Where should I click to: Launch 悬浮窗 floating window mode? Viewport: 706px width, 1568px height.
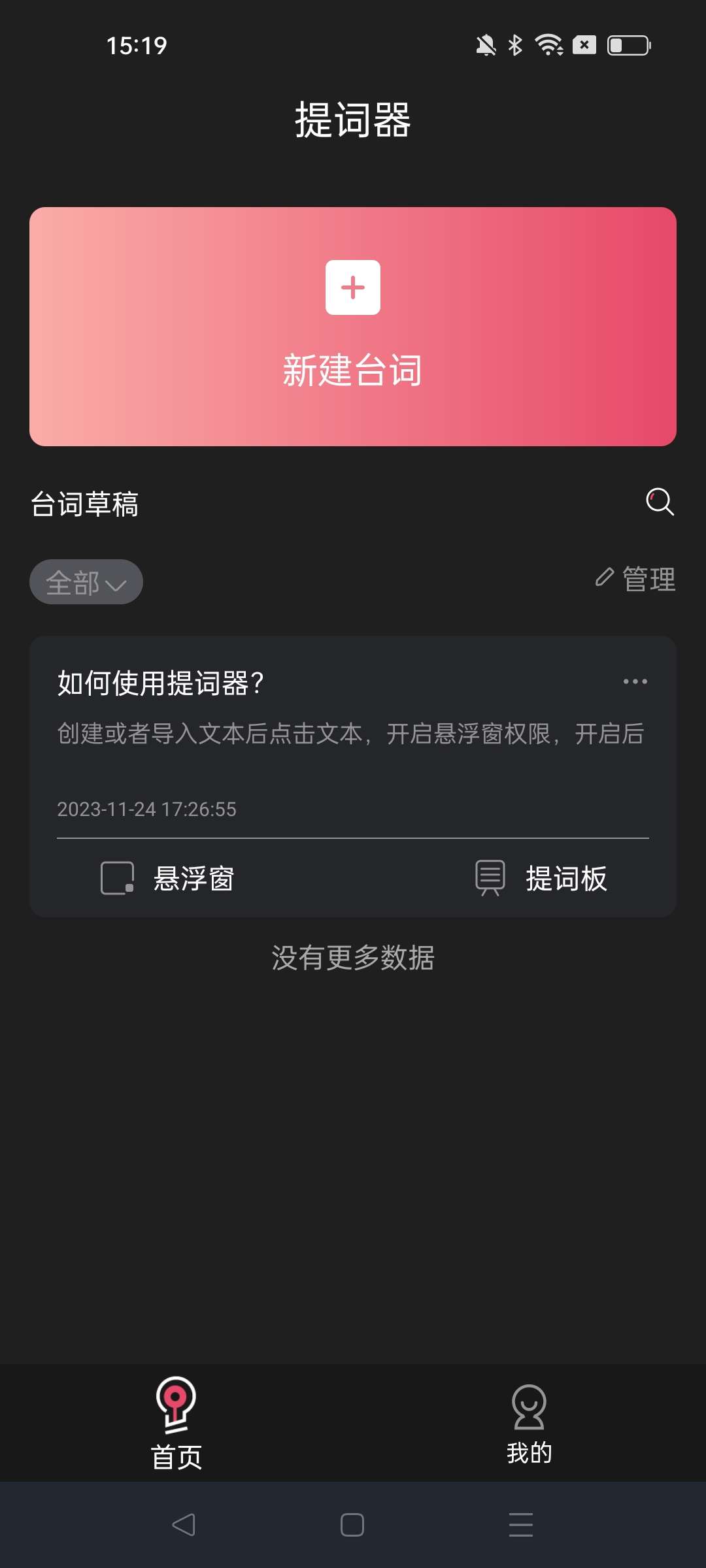[168, 878]
